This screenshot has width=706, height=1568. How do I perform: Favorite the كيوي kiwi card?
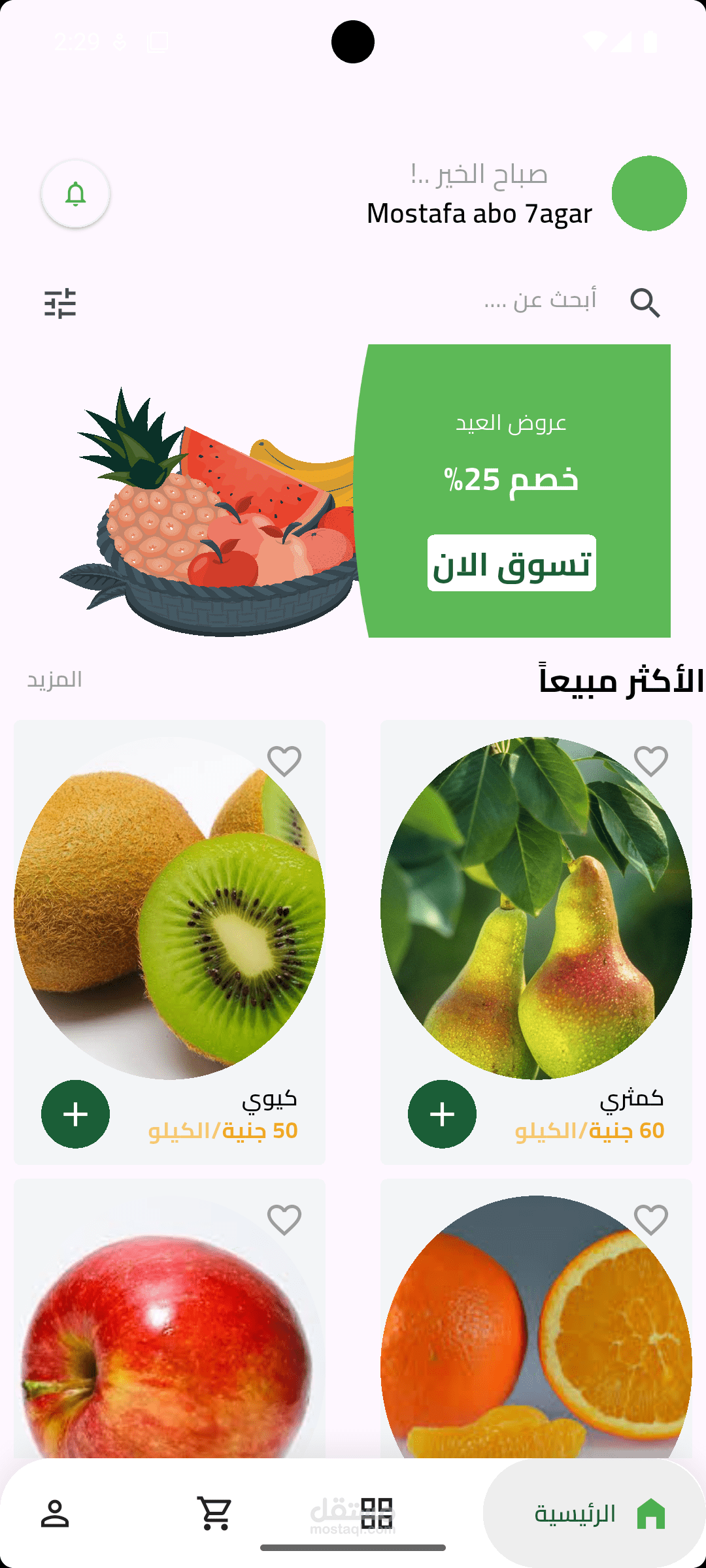284,761
